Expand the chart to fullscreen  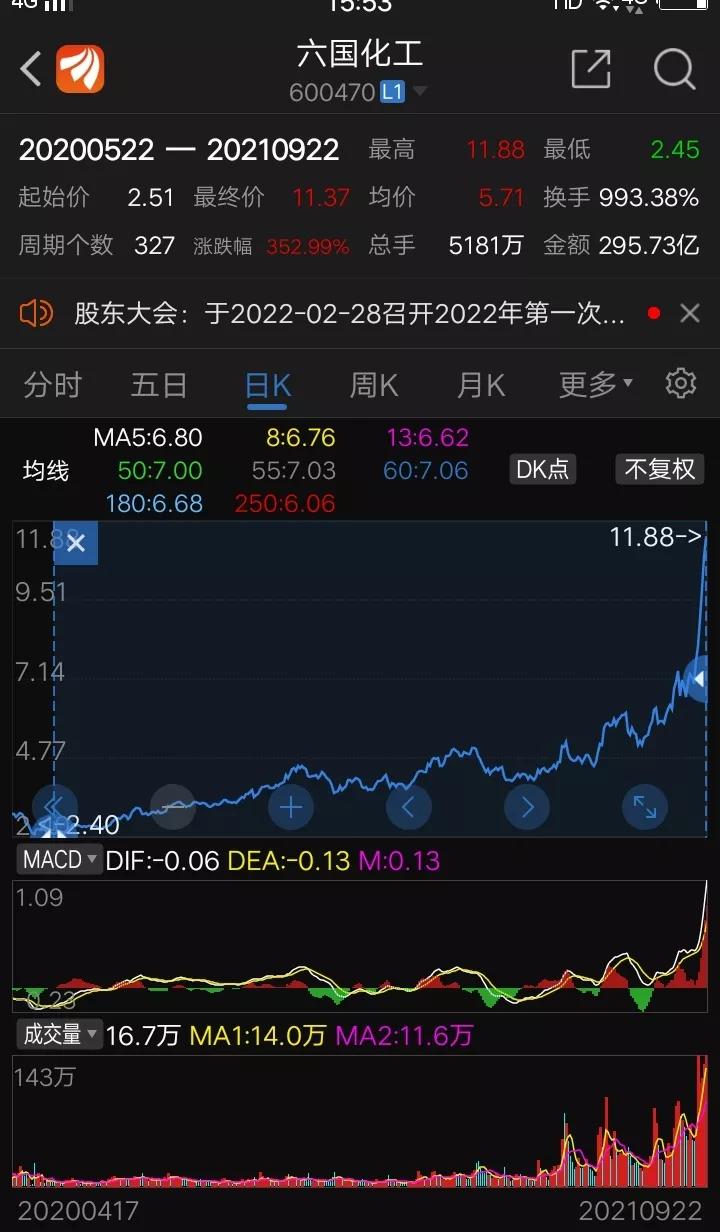coord(645,806)
